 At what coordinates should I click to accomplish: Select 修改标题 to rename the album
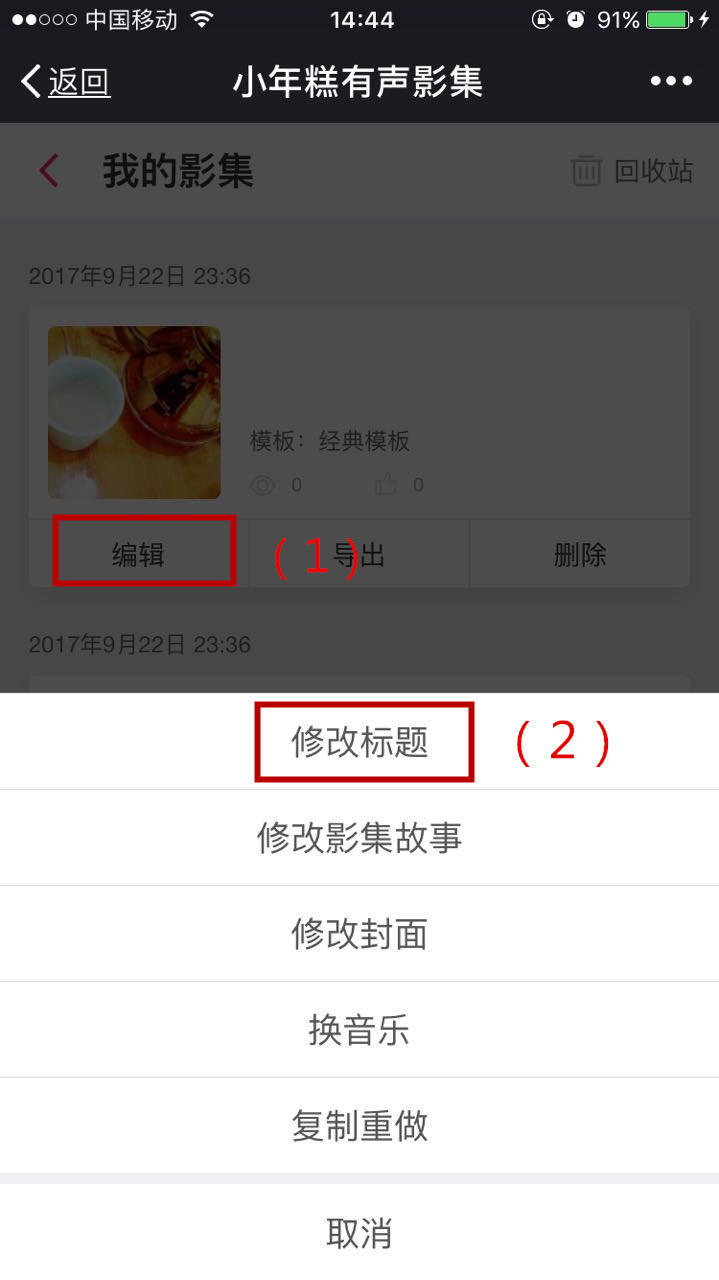(360, 742)
